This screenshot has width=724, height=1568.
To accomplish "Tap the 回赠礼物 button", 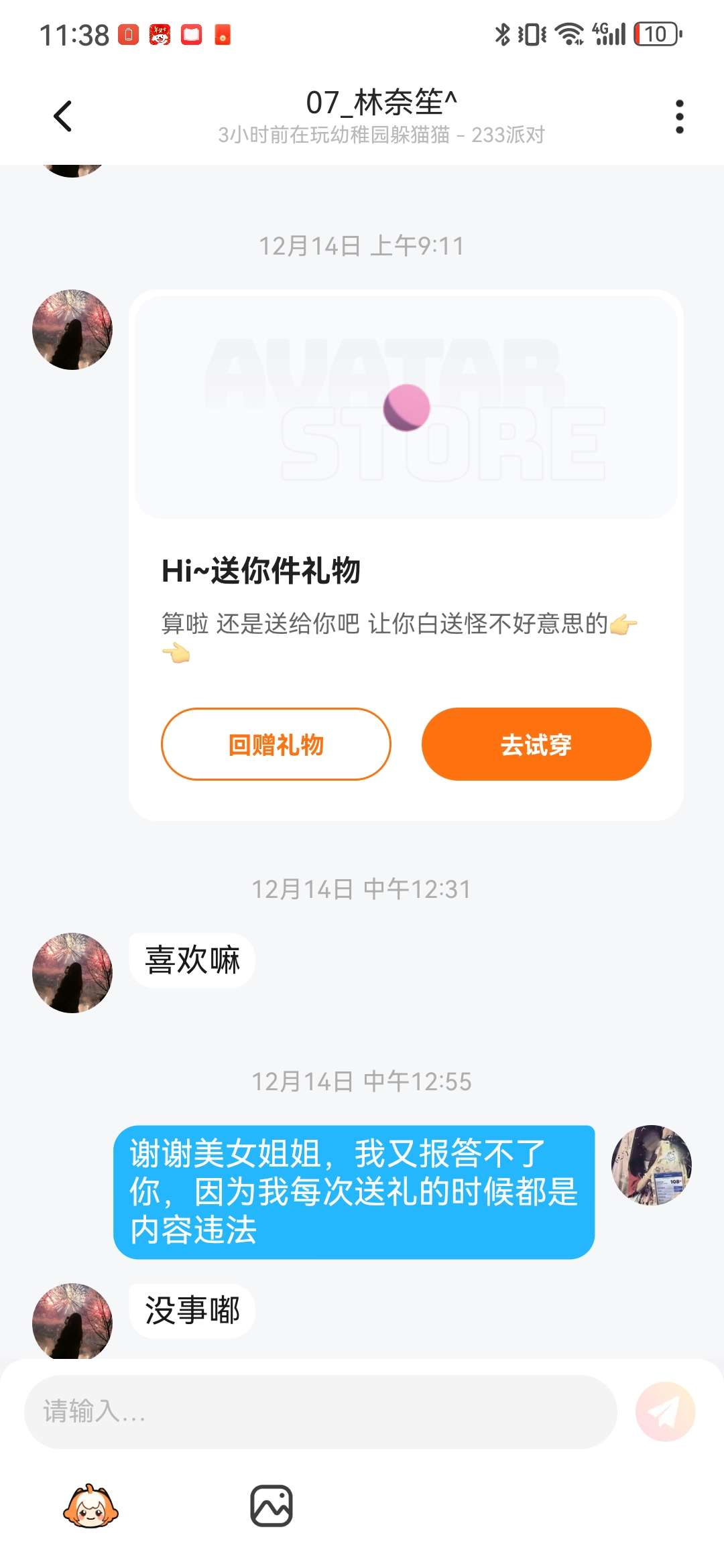I will 276,744.
